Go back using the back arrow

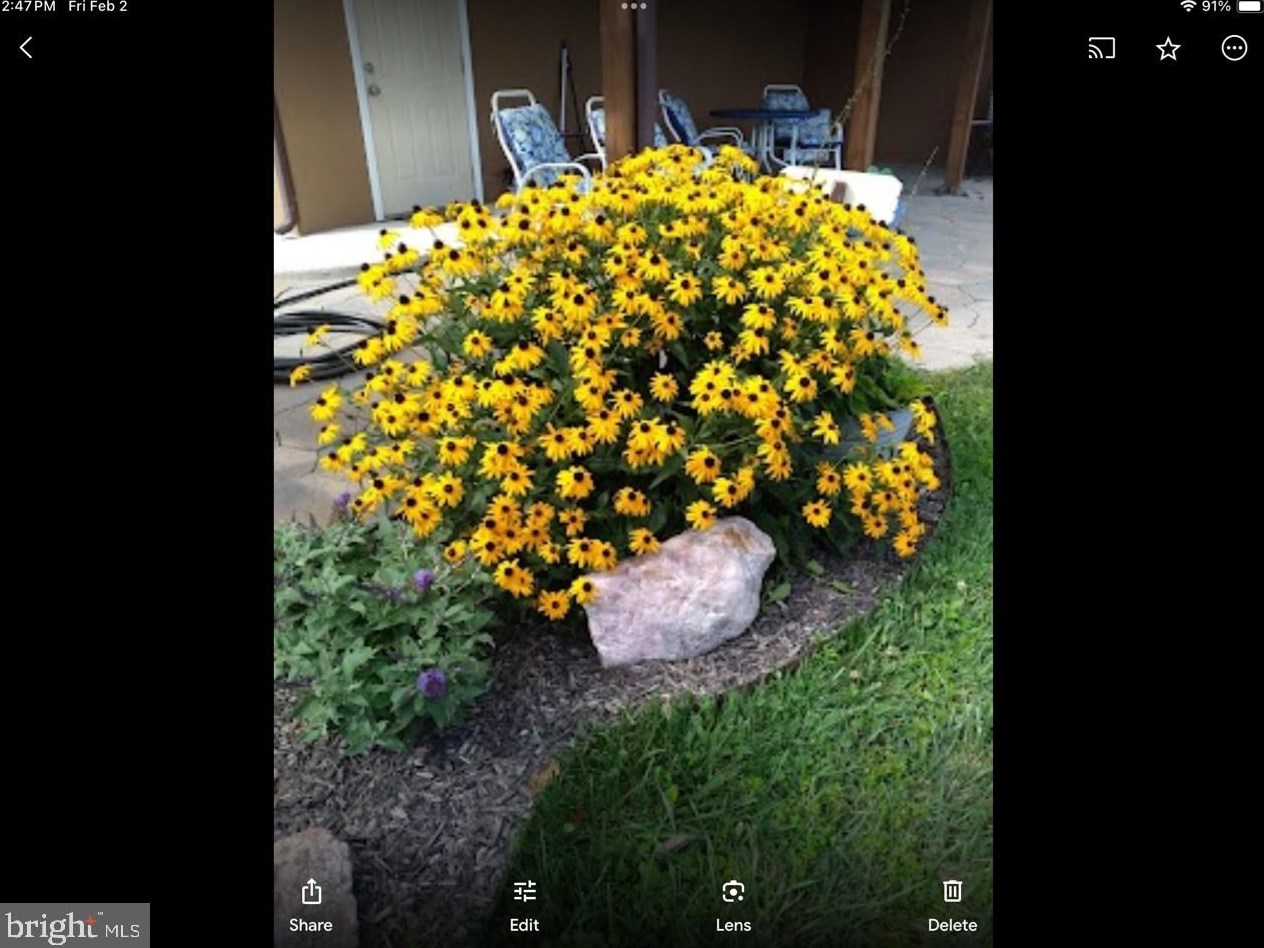(x=26, y=47)
